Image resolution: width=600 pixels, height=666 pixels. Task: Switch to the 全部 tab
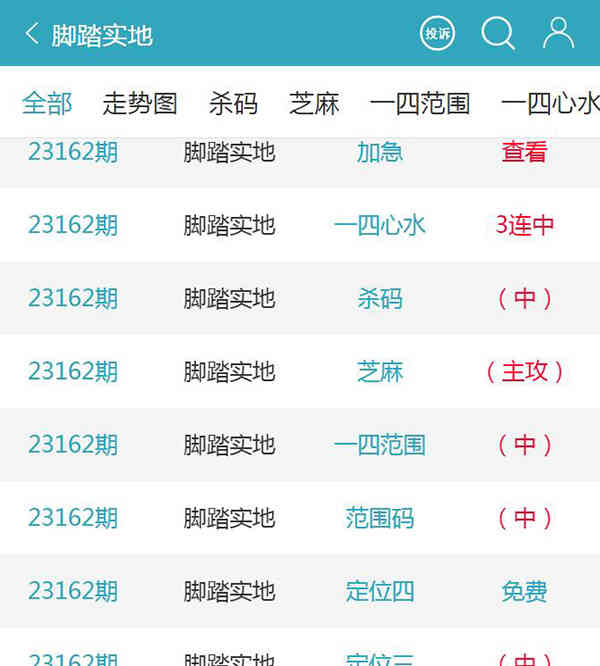[x=47, y=103]
